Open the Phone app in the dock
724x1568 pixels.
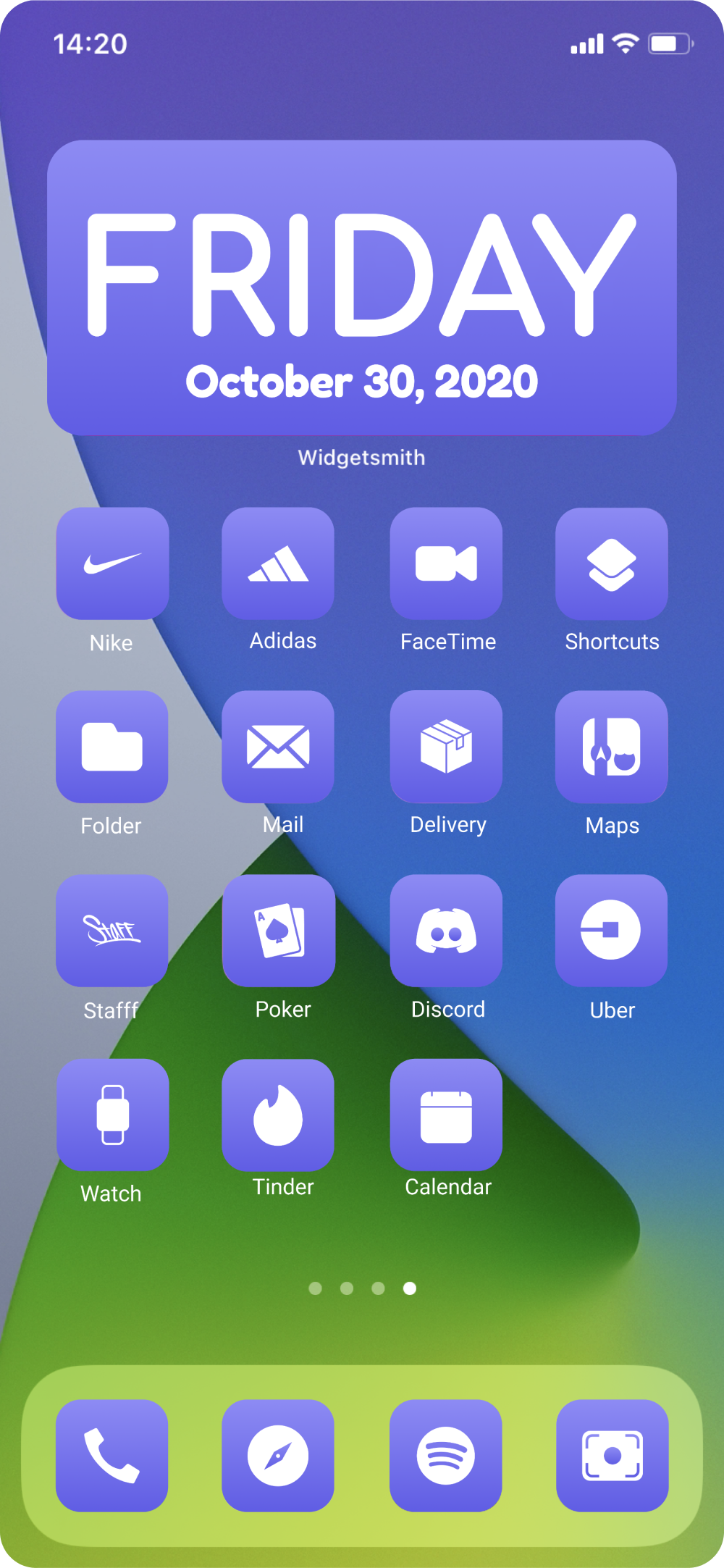coord(112,1455)
